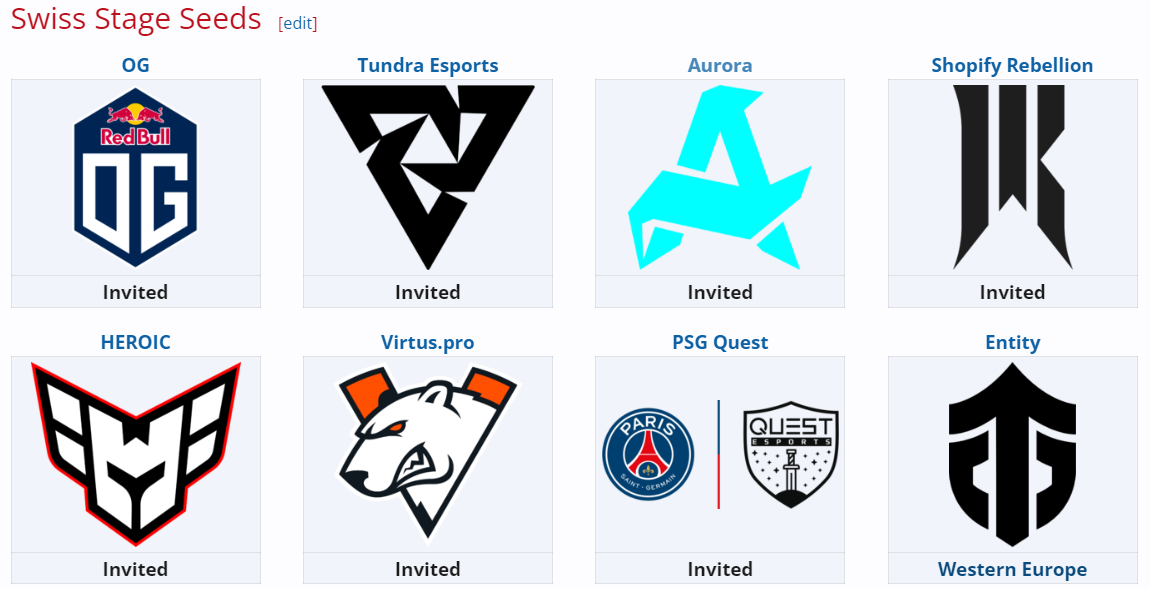The image size is (1150, 589).
Task: Select the PSG Quest logo tile
Action: [x=719, y=454]
